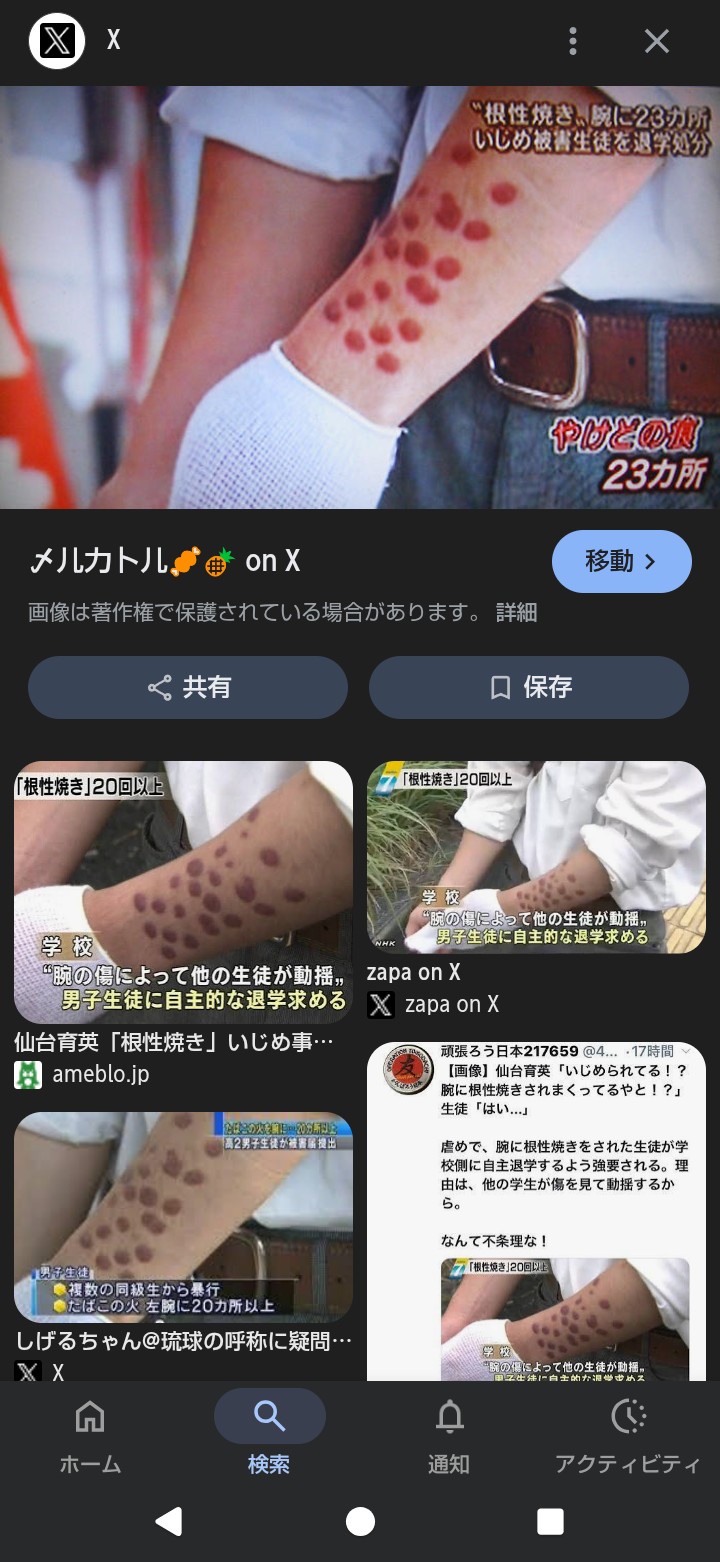Screen dimensions: 720x1562
Task: Close the image viewer
Action: 656,41
